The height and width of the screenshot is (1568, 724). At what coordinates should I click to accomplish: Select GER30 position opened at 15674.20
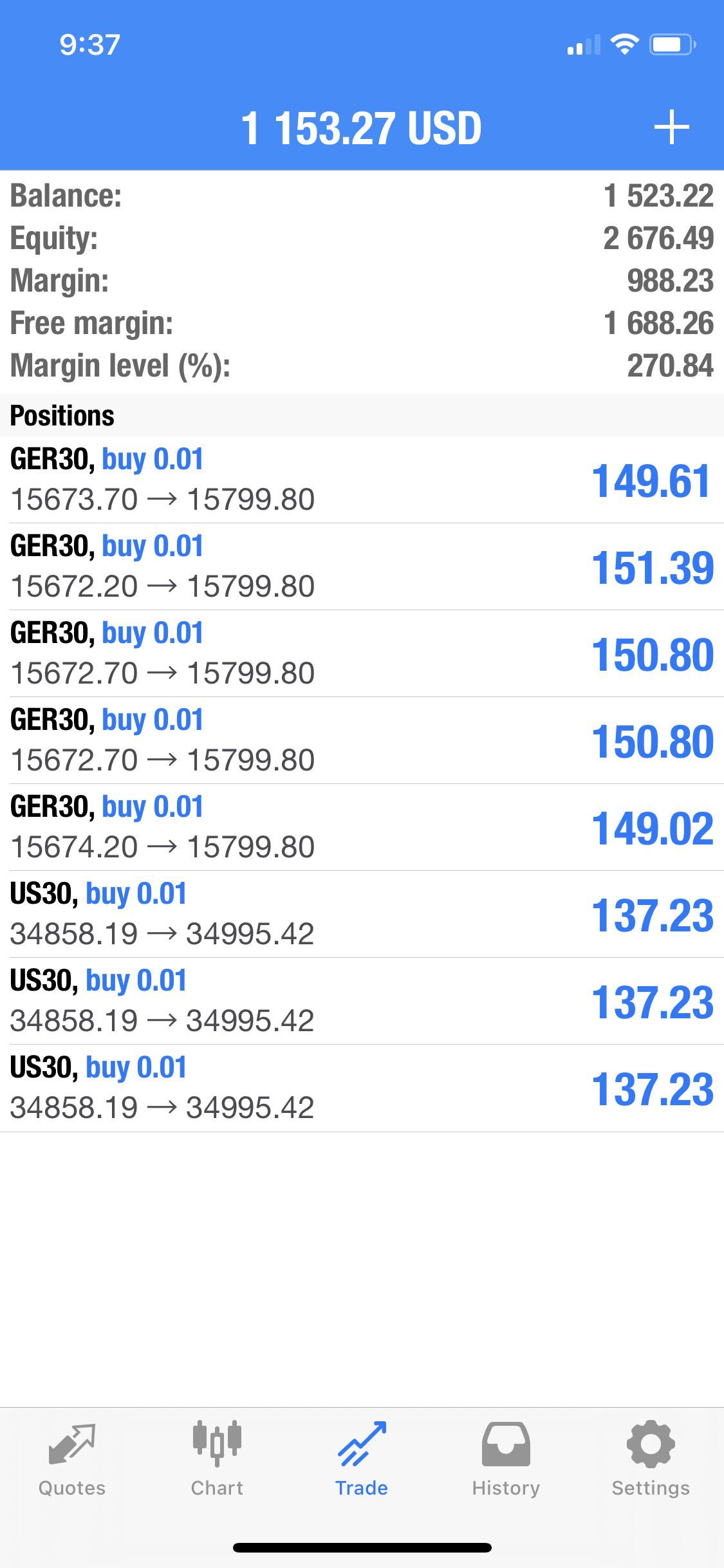pos(362,828)
